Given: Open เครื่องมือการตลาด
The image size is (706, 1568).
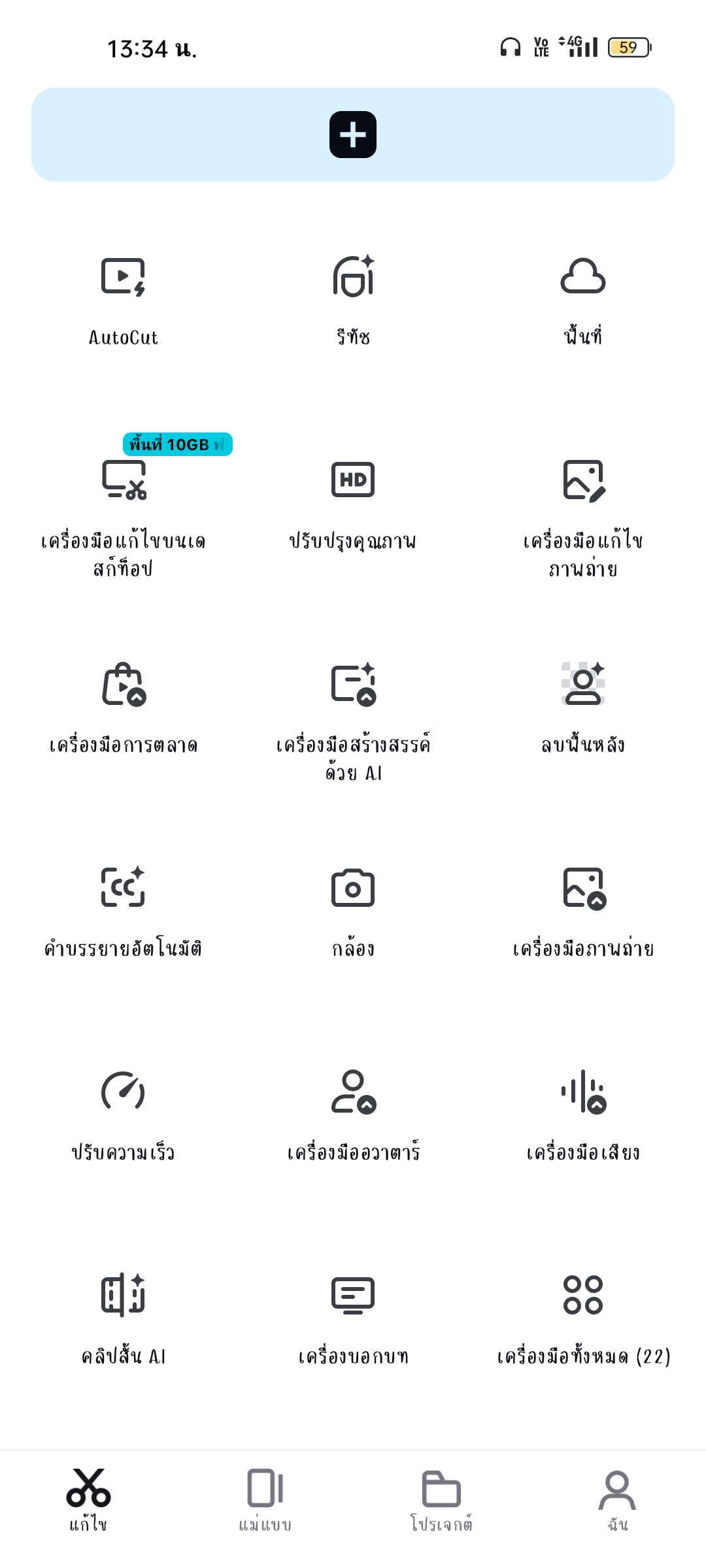Looking at the screenshot, I should 123,710.
